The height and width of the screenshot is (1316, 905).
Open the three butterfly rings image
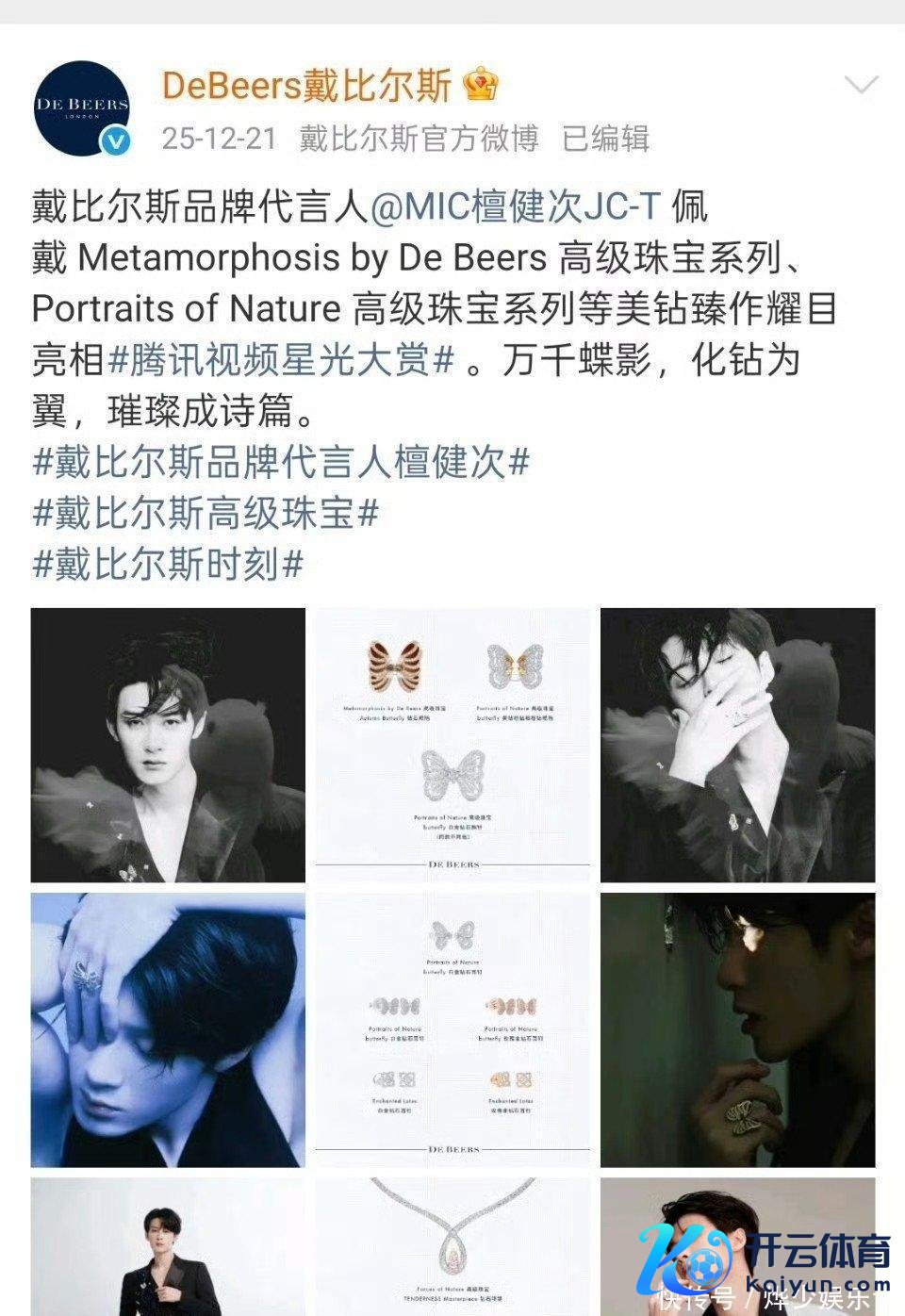452,745
